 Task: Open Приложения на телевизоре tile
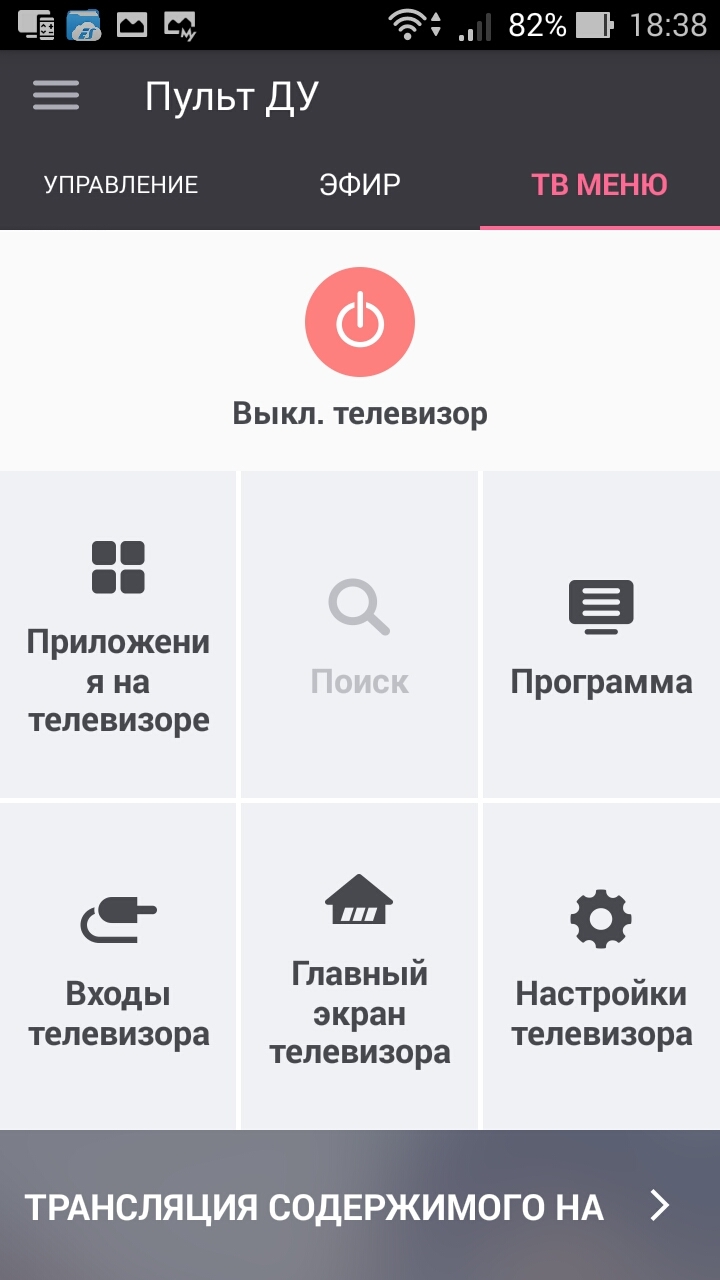coord(118,635)
